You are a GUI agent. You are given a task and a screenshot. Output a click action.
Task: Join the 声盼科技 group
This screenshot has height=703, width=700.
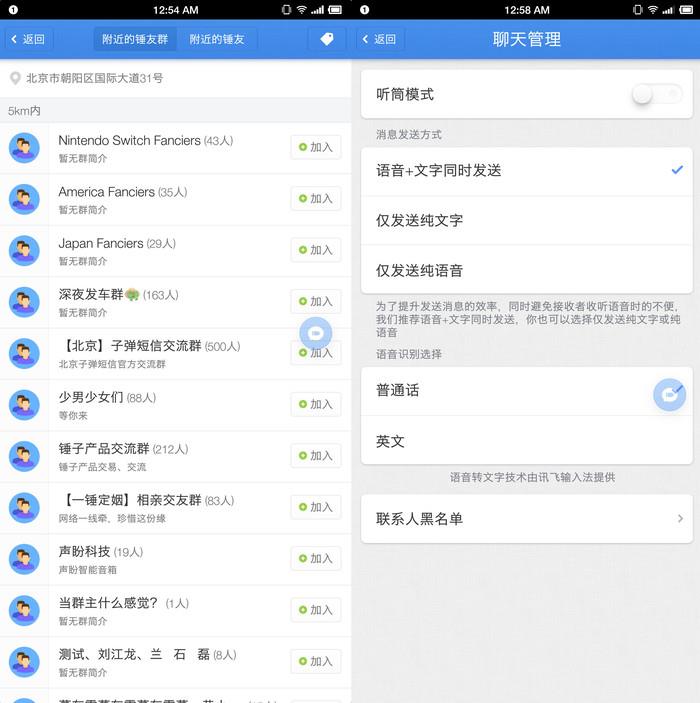point(315,559)
